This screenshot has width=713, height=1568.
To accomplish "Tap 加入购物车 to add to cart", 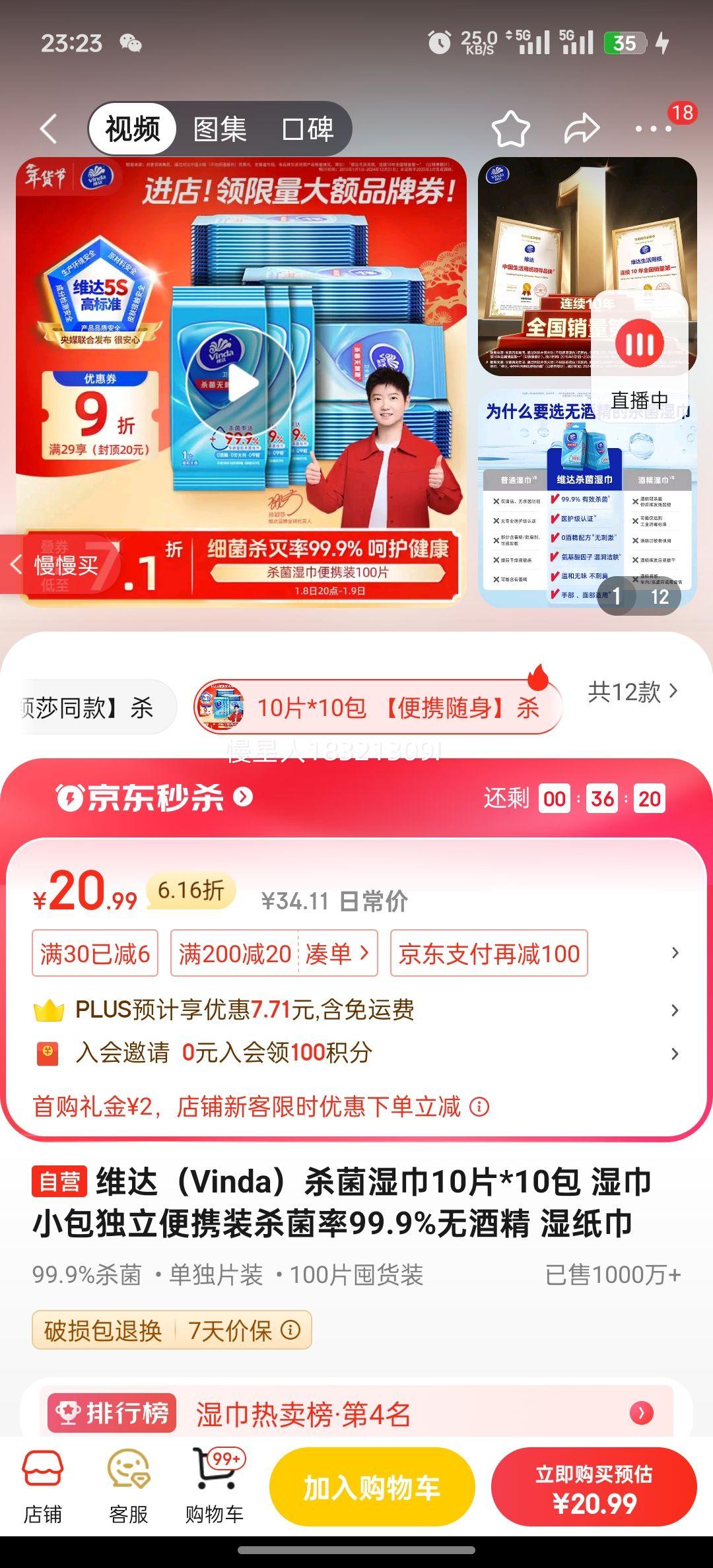I will [372, 1486].
